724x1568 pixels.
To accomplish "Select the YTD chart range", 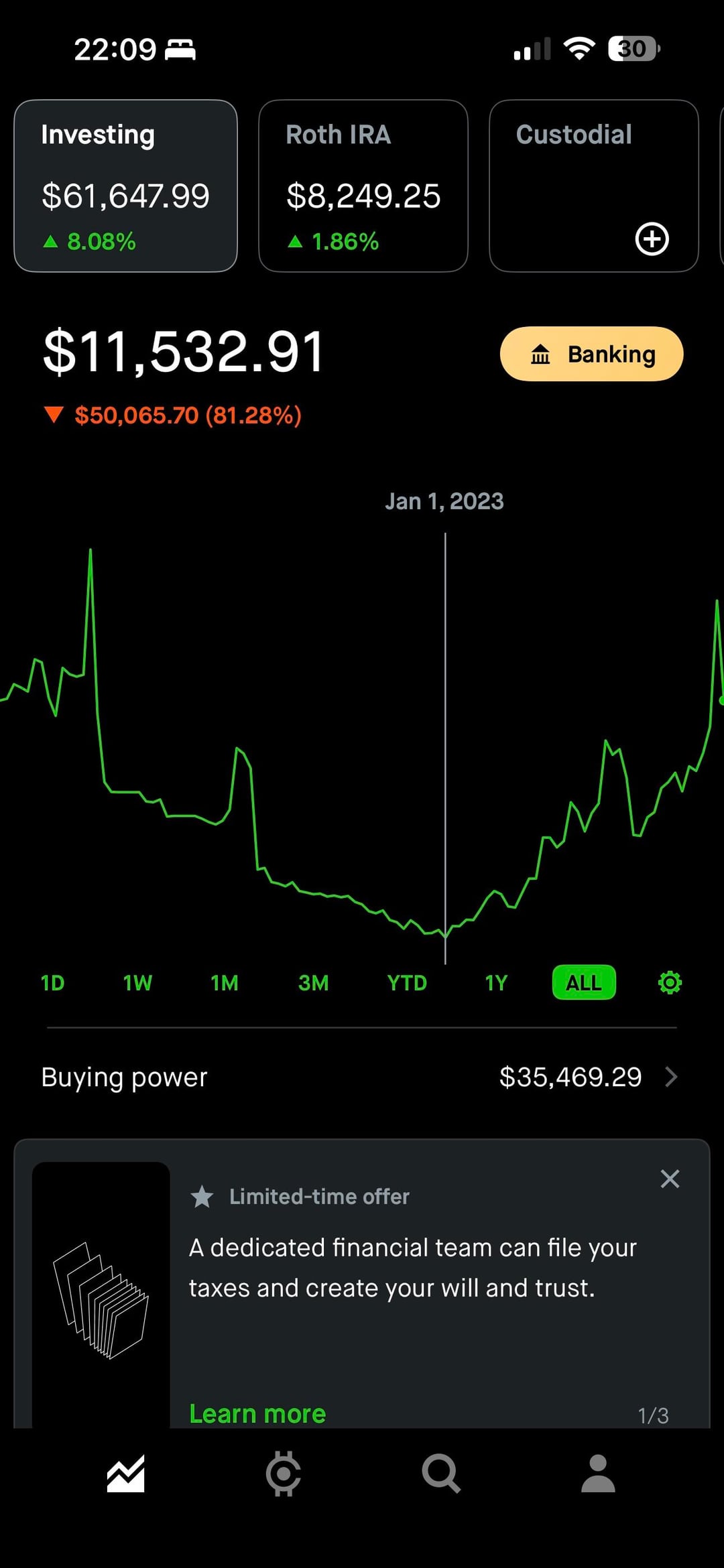I will pos(406,982).
